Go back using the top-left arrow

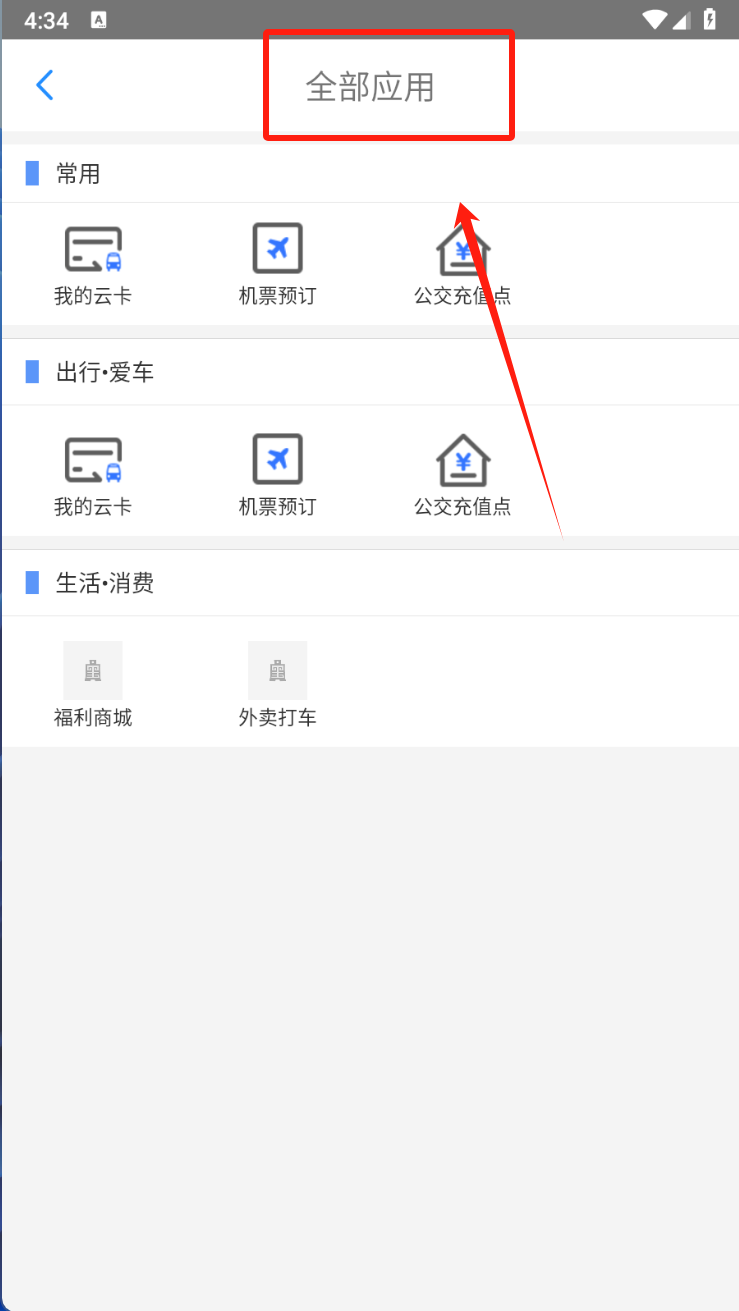click(44, 85)
